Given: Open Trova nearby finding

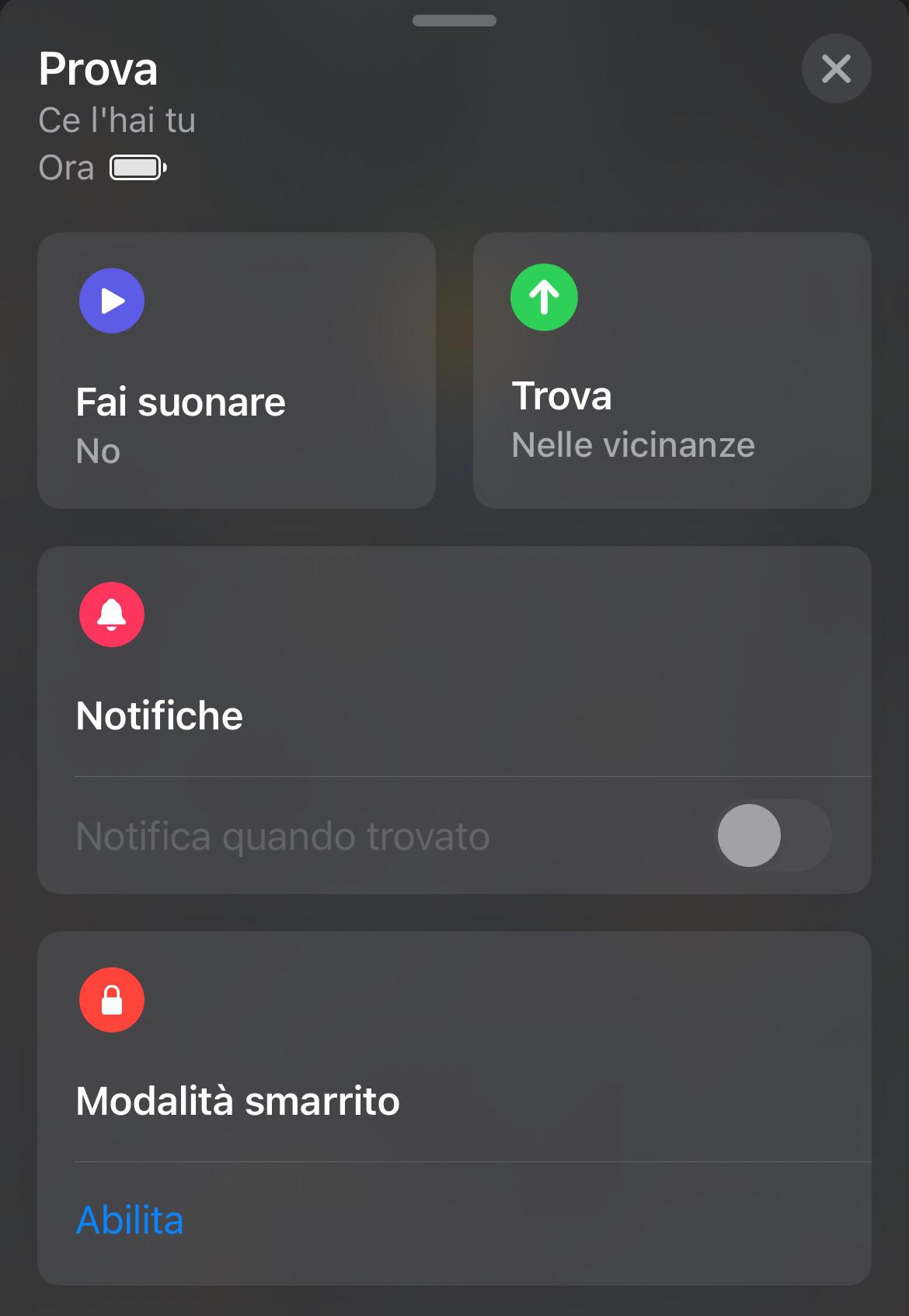Looking at the screenshot, I should [671, 371].
